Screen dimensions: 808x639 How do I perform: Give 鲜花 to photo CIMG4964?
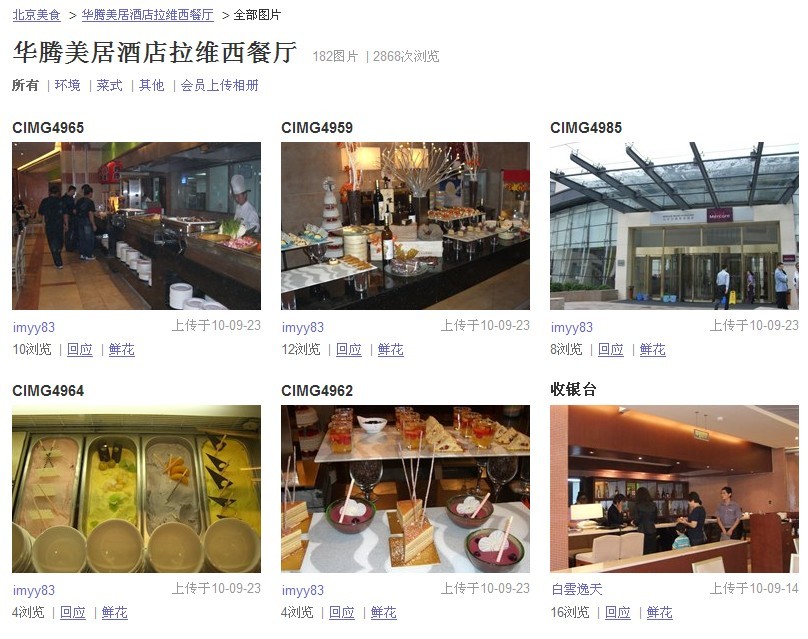(x=115, y=612)
